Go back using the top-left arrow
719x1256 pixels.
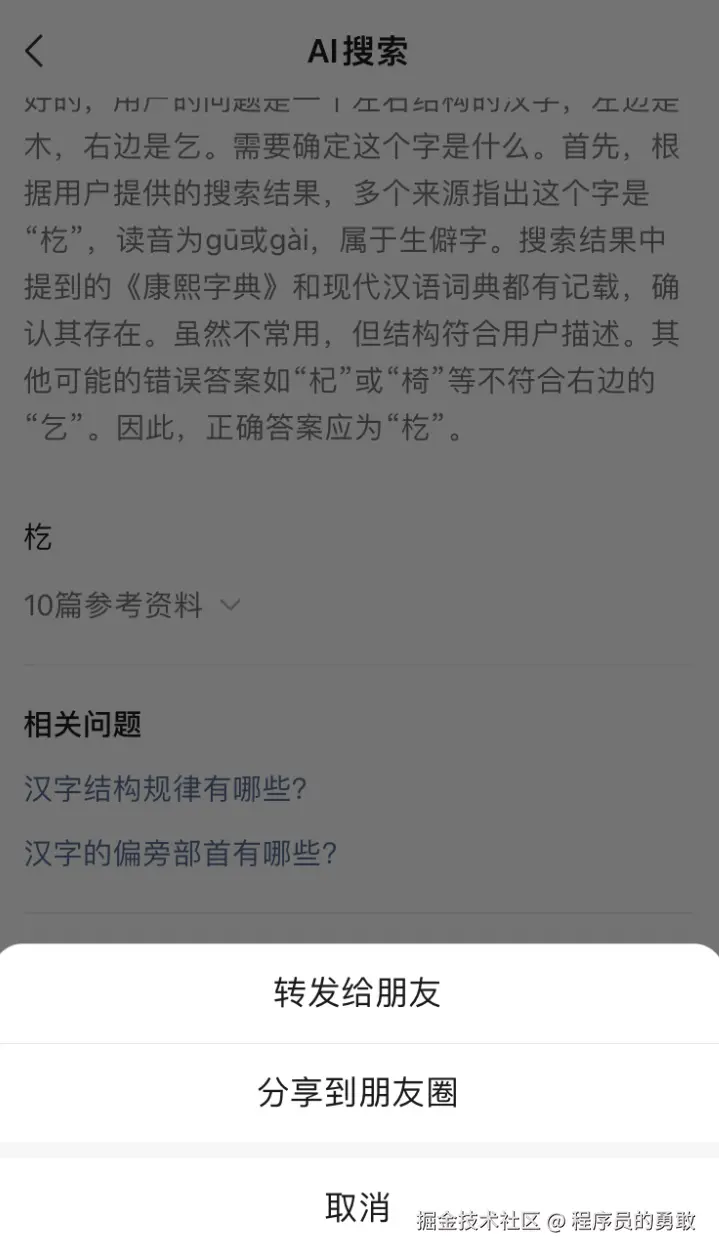pos(35,51)
